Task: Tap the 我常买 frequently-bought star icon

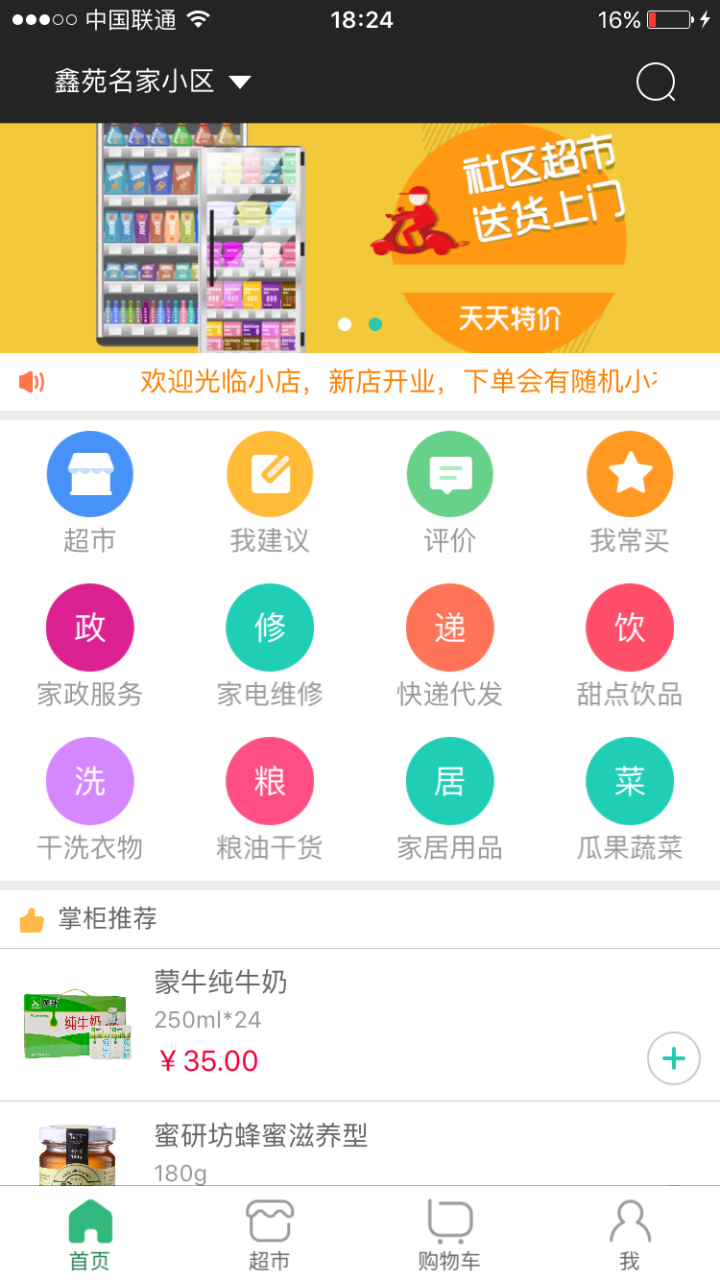Action: click(x=630, y=473)
